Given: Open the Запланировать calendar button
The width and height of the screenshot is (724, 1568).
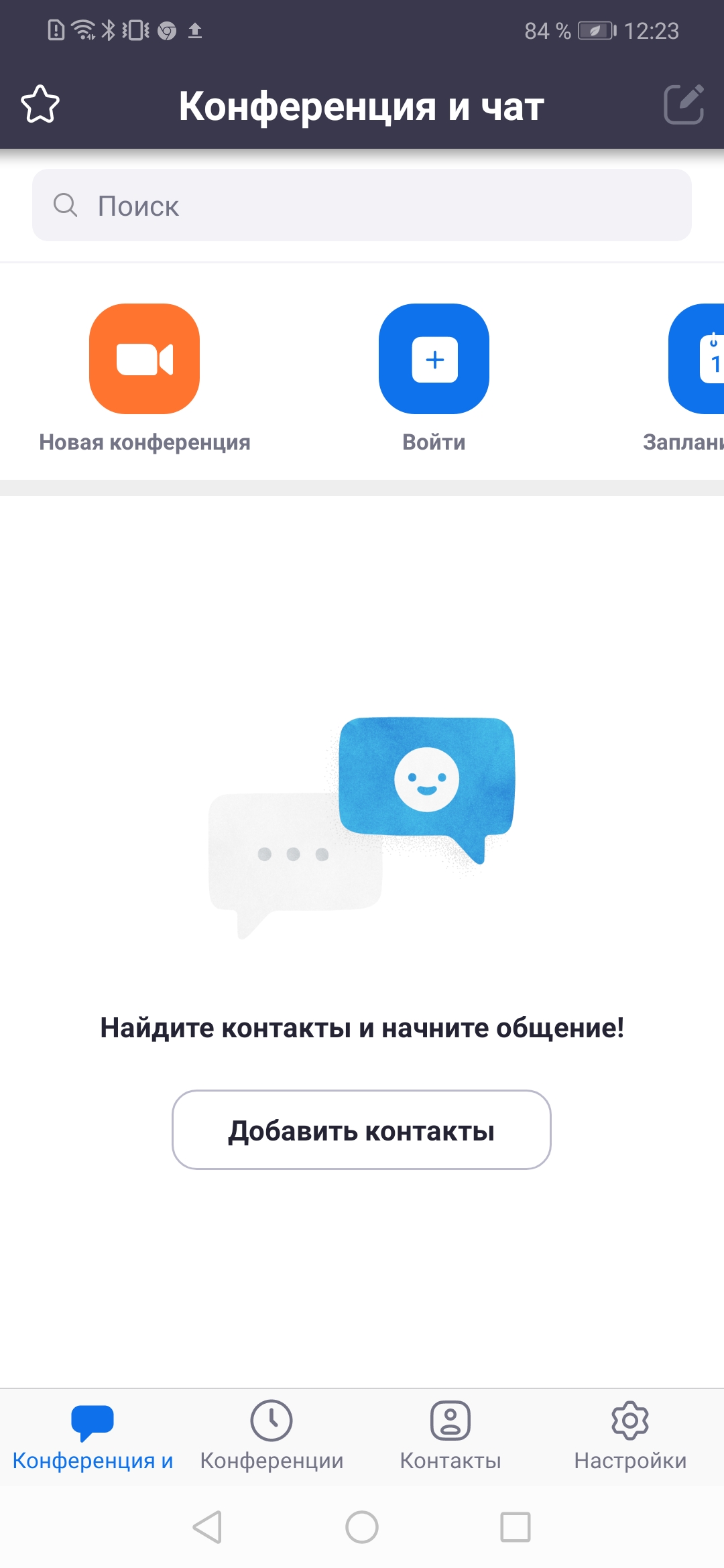Looking at the screenshot, I should (699, 359).
